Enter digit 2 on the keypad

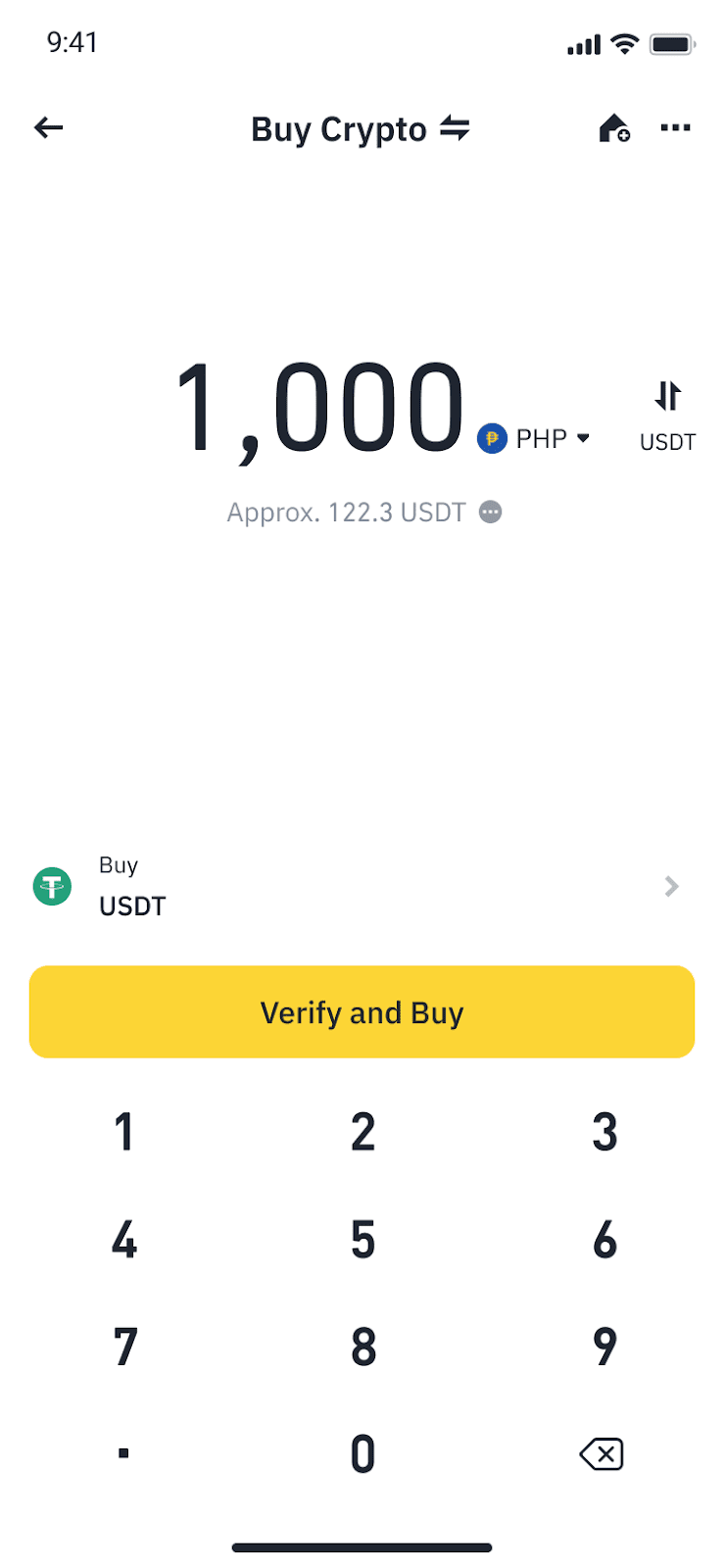pos(362,1132)
